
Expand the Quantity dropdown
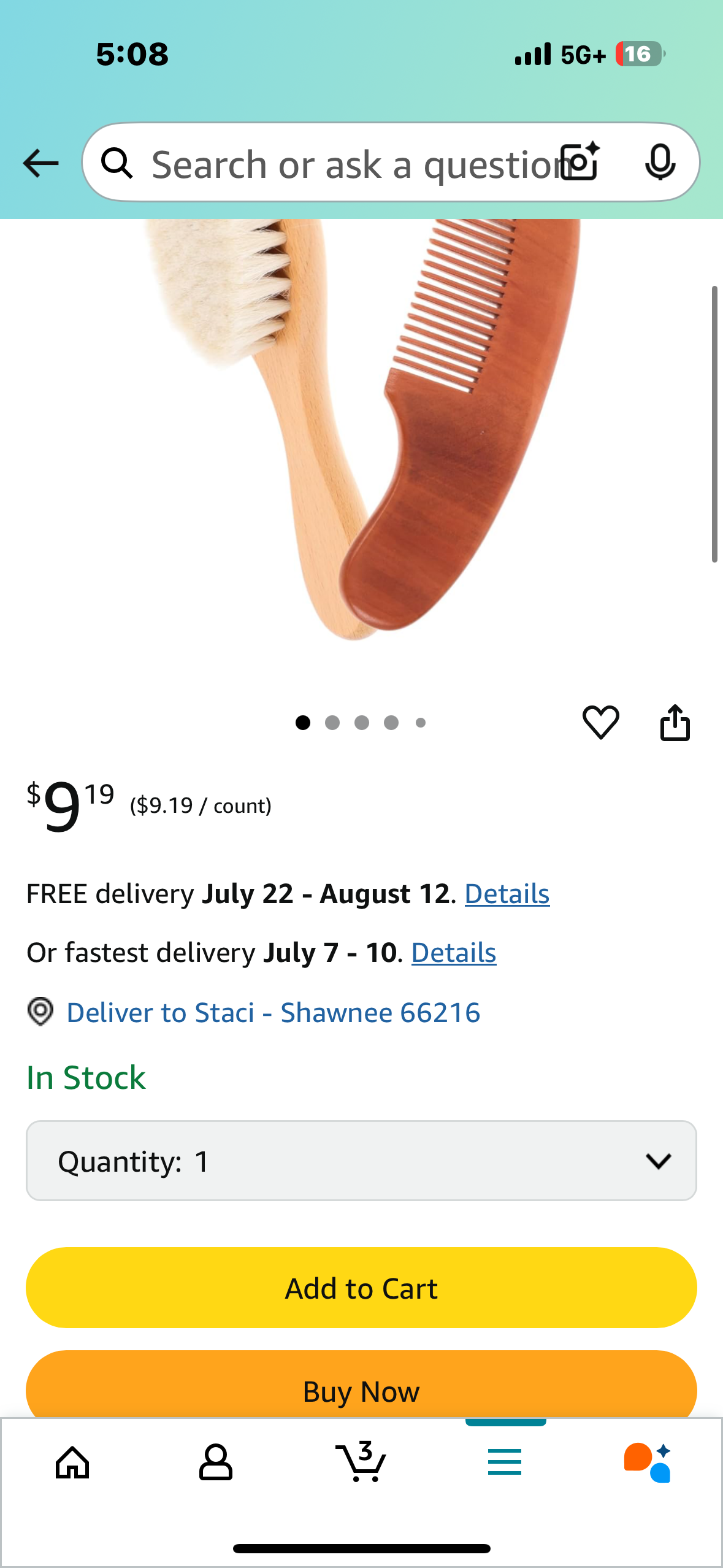[x=361, y=1161]
